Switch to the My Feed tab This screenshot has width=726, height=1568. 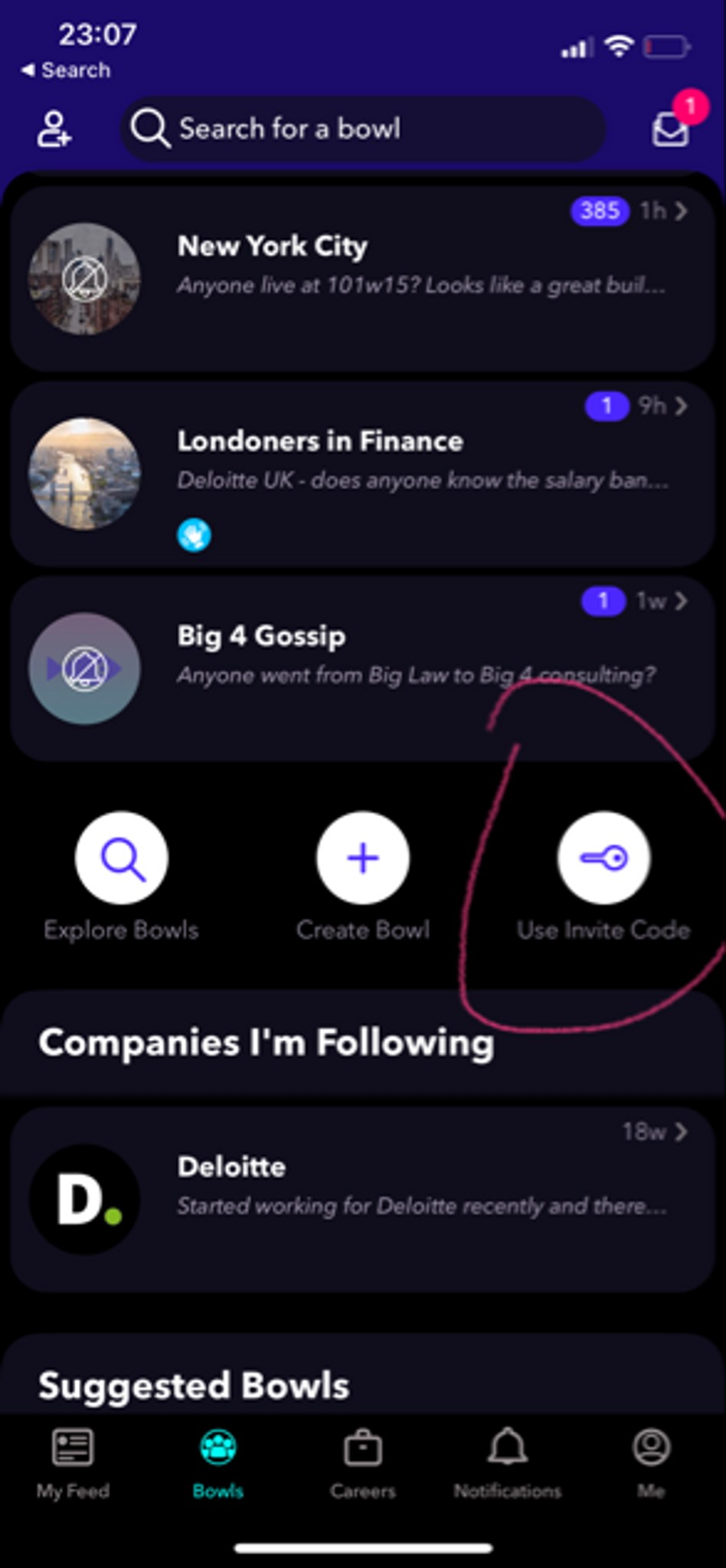(x=73, y=1464)
